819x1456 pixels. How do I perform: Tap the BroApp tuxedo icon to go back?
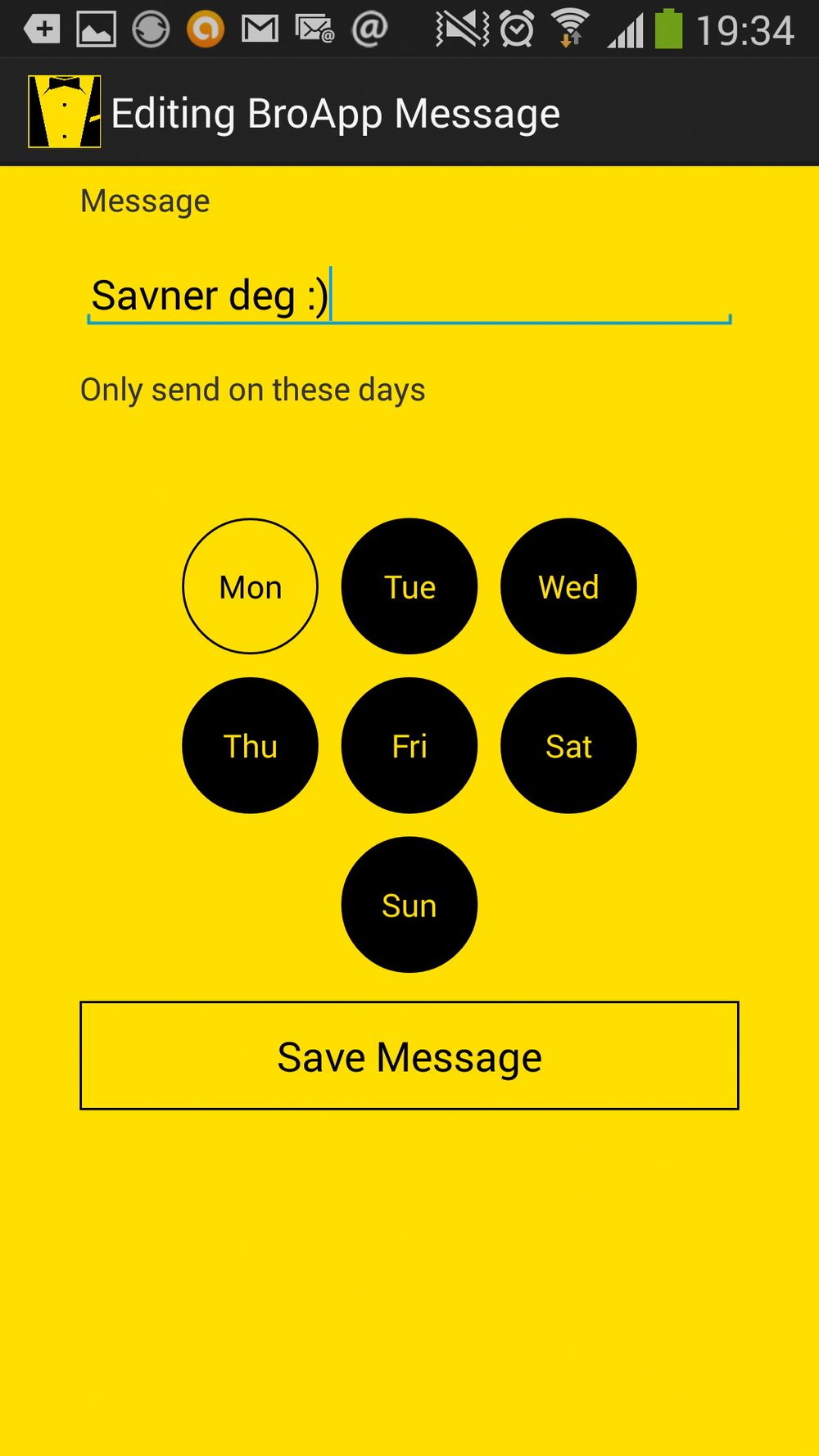click(64, 111)
